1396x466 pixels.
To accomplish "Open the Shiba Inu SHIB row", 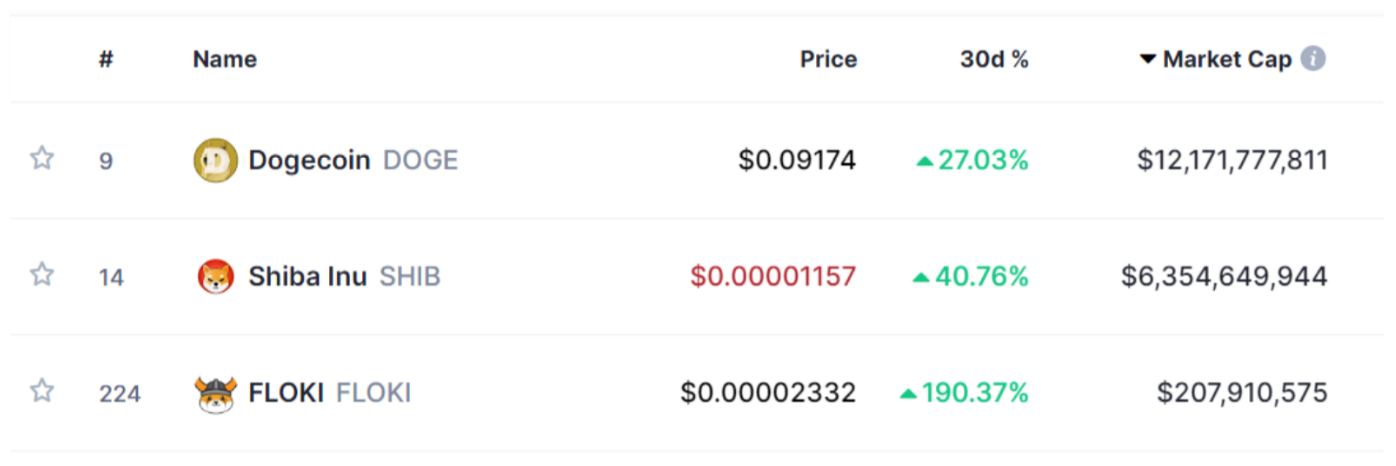I will pyautogui.click(x=307, y=276).
